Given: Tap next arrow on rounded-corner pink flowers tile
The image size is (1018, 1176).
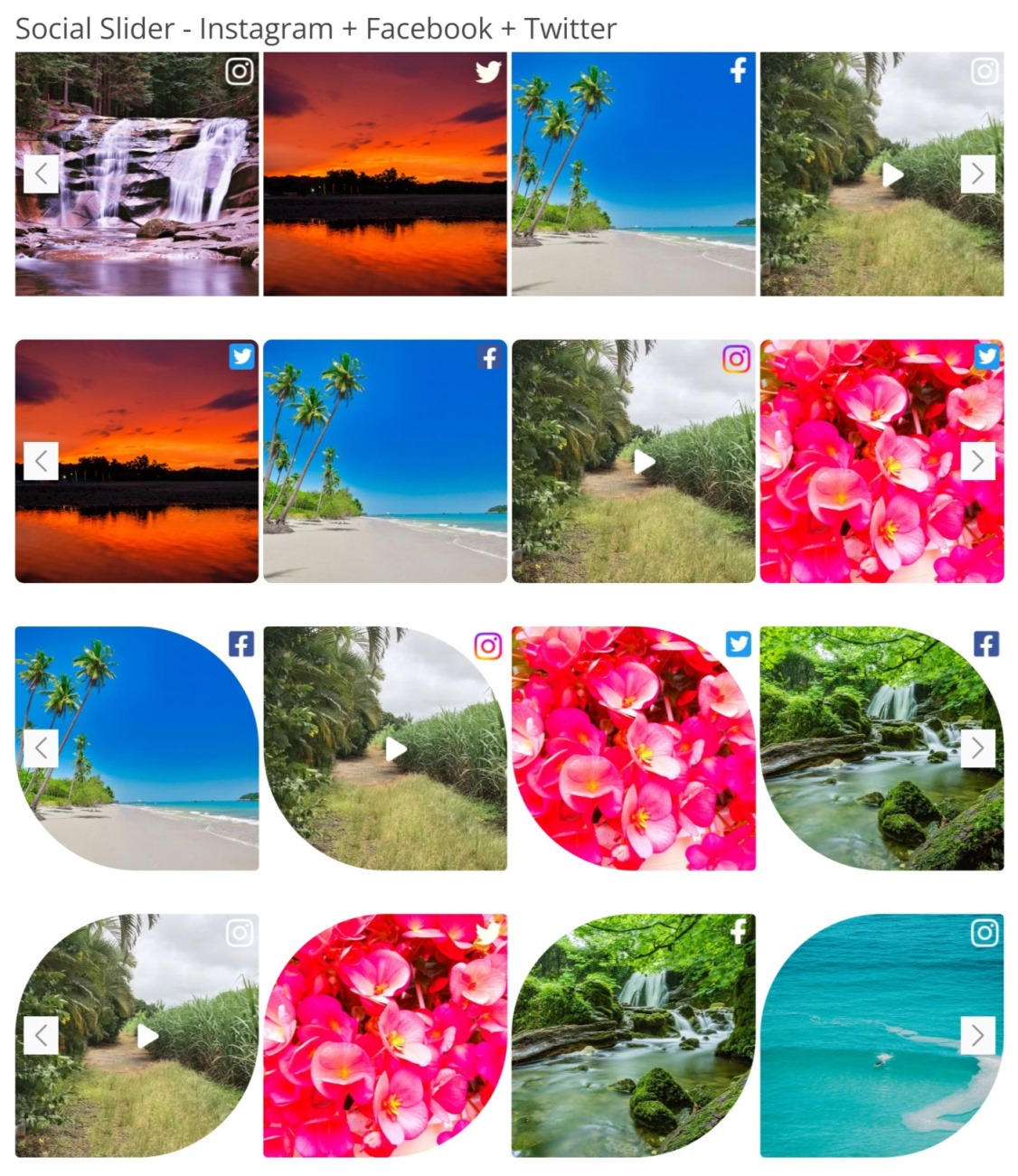Looking at the screenshot, I should pos(977,461).
